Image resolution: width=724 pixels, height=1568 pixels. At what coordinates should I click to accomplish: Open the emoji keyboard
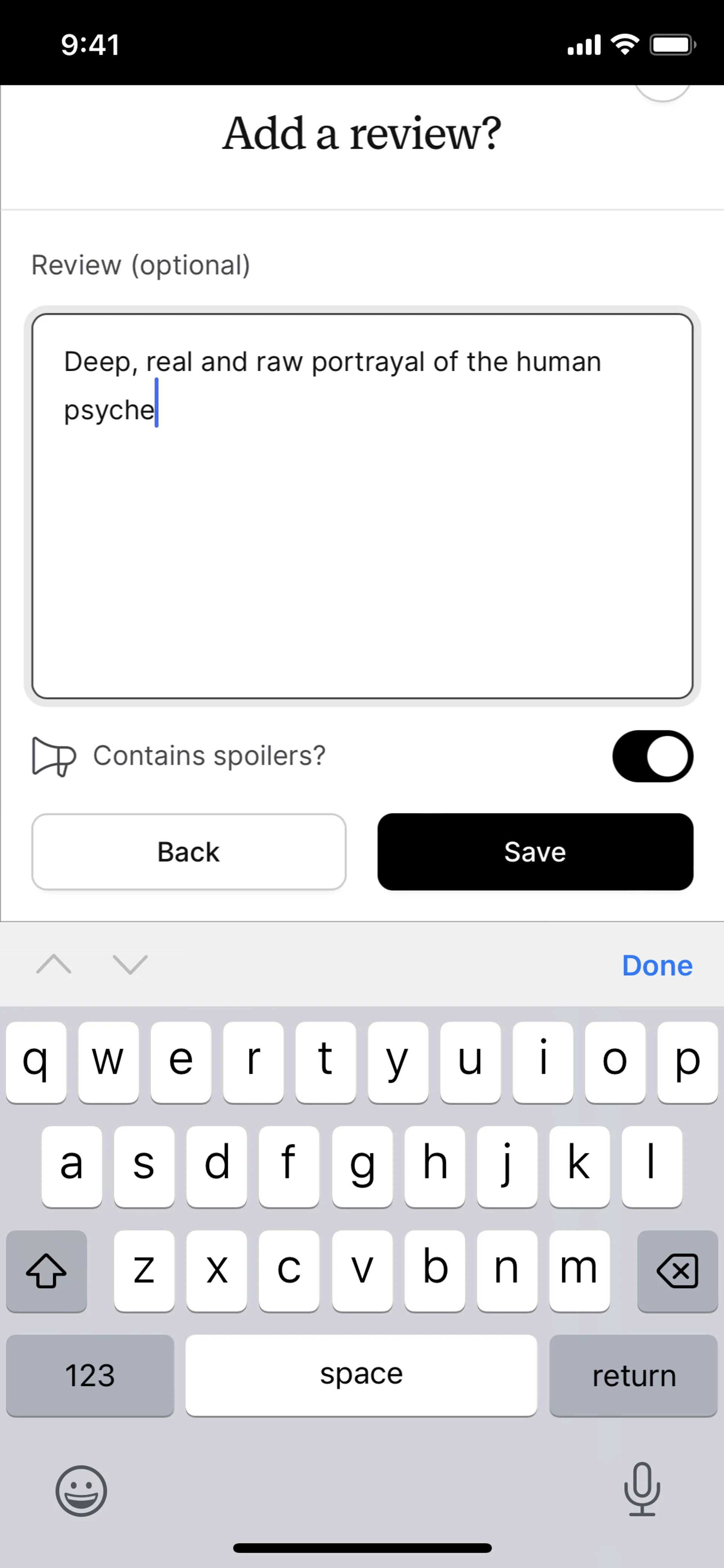(x=81, y=1491)
